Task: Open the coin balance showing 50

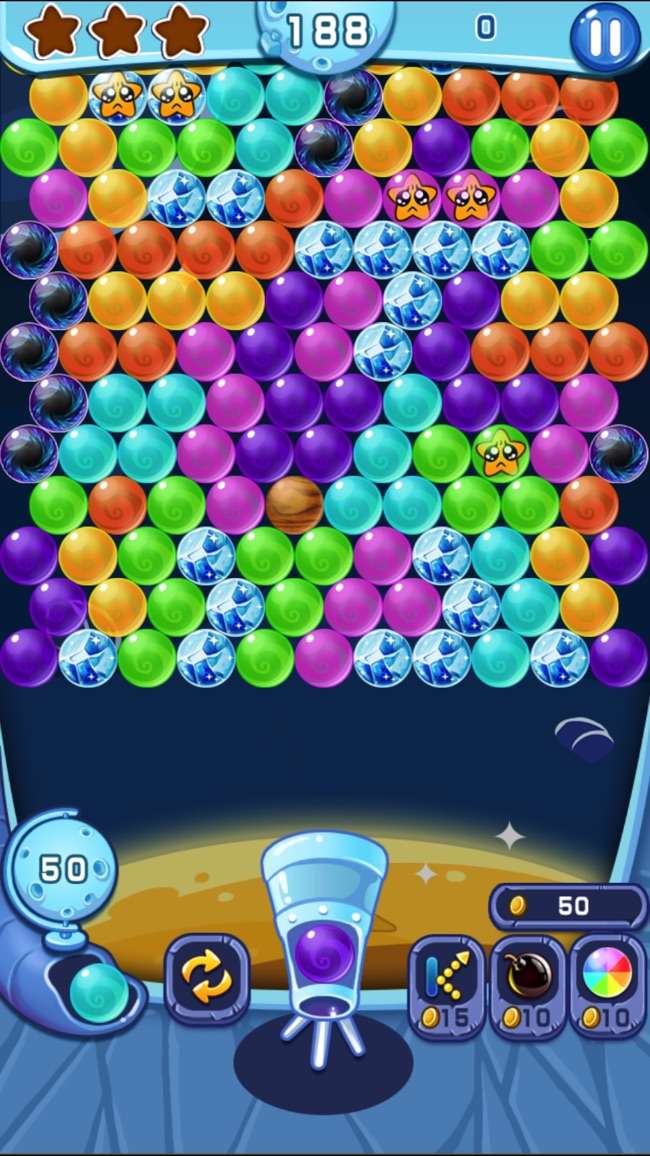Action: (x=568, y=906)
